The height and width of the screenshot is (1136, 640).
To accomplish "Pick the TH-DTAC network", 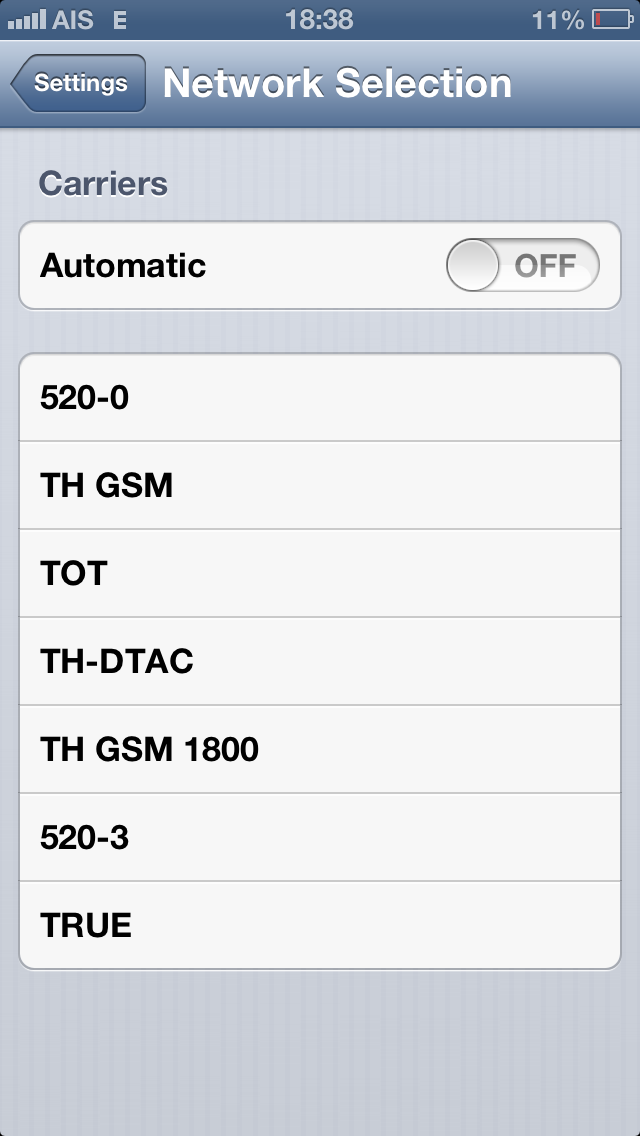I will coord(320,662).
